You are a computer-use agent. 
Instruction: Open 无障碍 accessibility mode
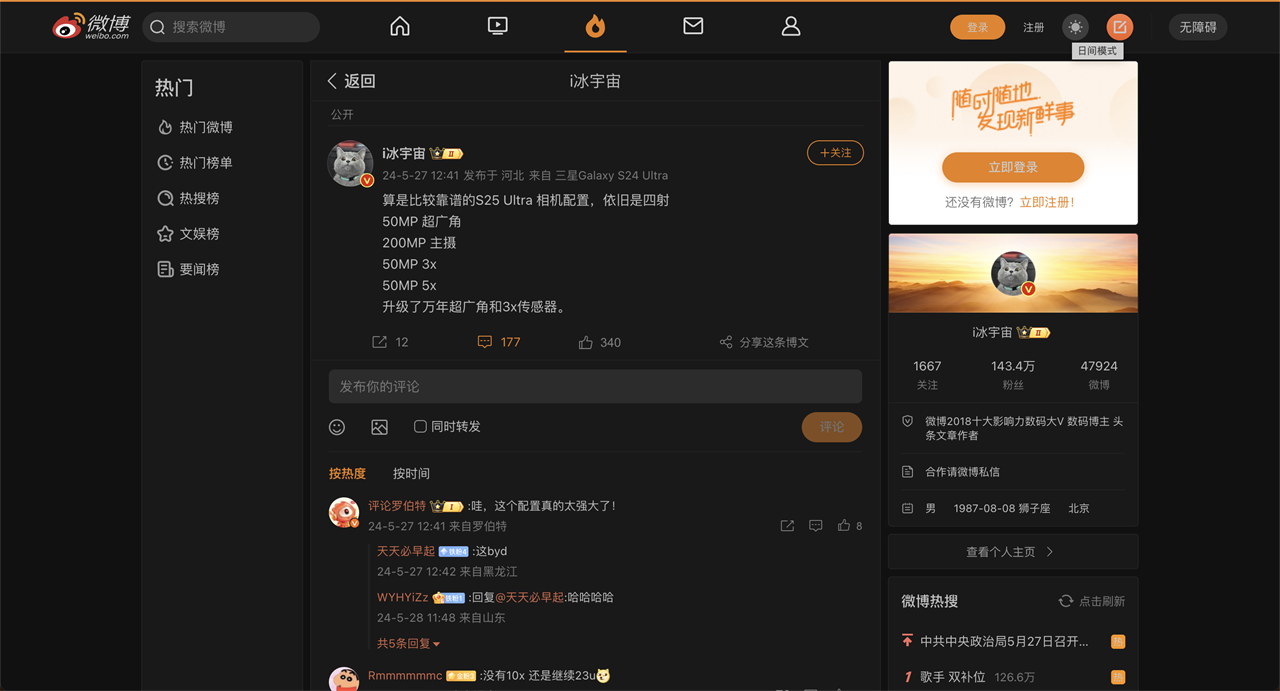[1197, 27]
